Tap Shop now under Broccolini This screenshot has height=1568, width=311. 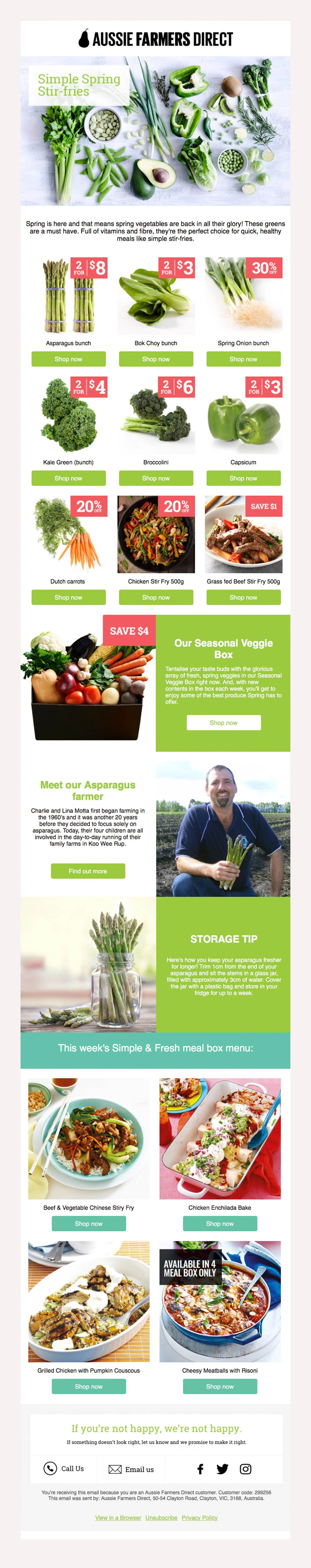[156, 478]
